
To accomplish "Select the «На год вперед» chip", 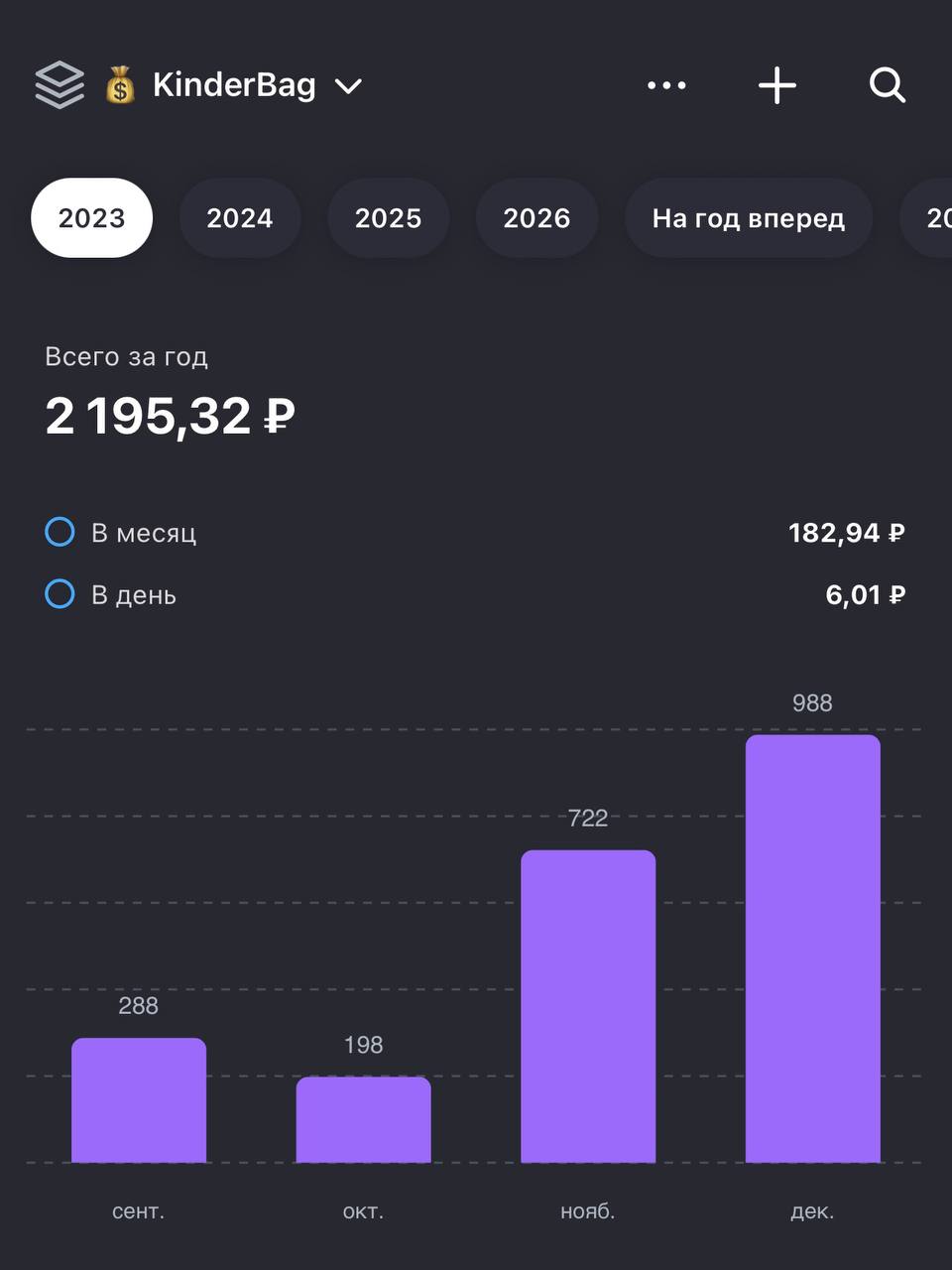I will 749,218.
